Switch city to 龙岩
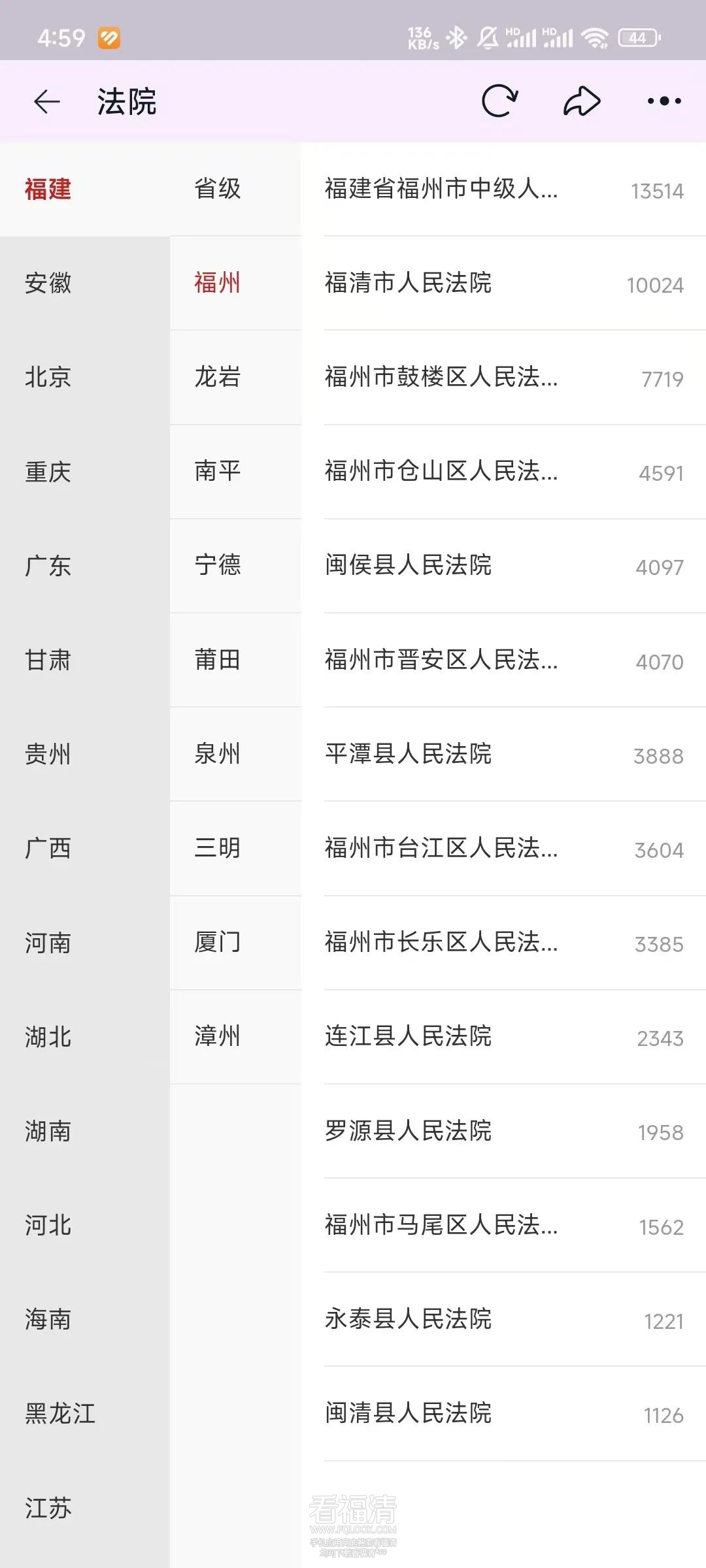This screenshot has width=706, height=1568. pyautogui.click(x=218, y=377)
